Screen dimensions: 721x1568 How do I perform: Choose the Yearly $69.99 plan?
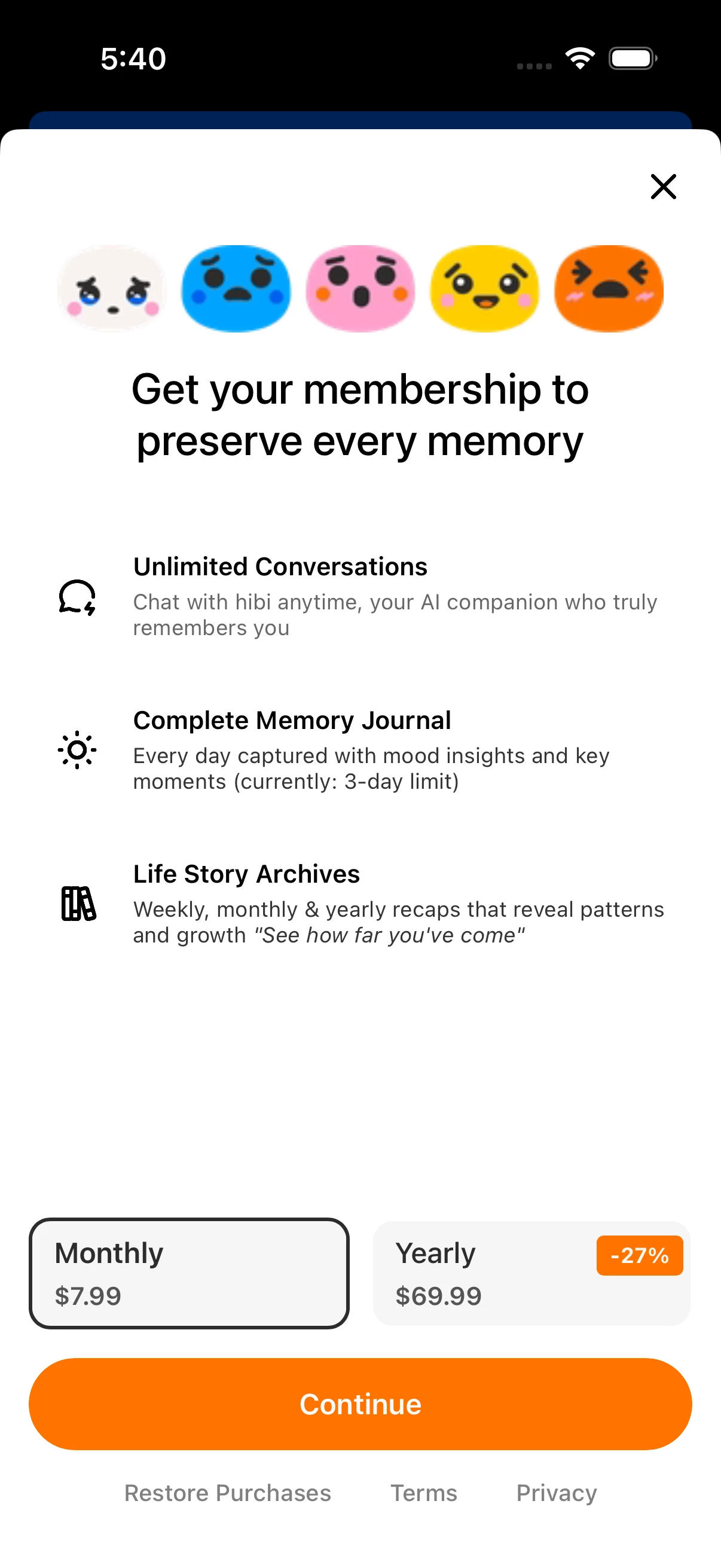(x=530, y=1273)
